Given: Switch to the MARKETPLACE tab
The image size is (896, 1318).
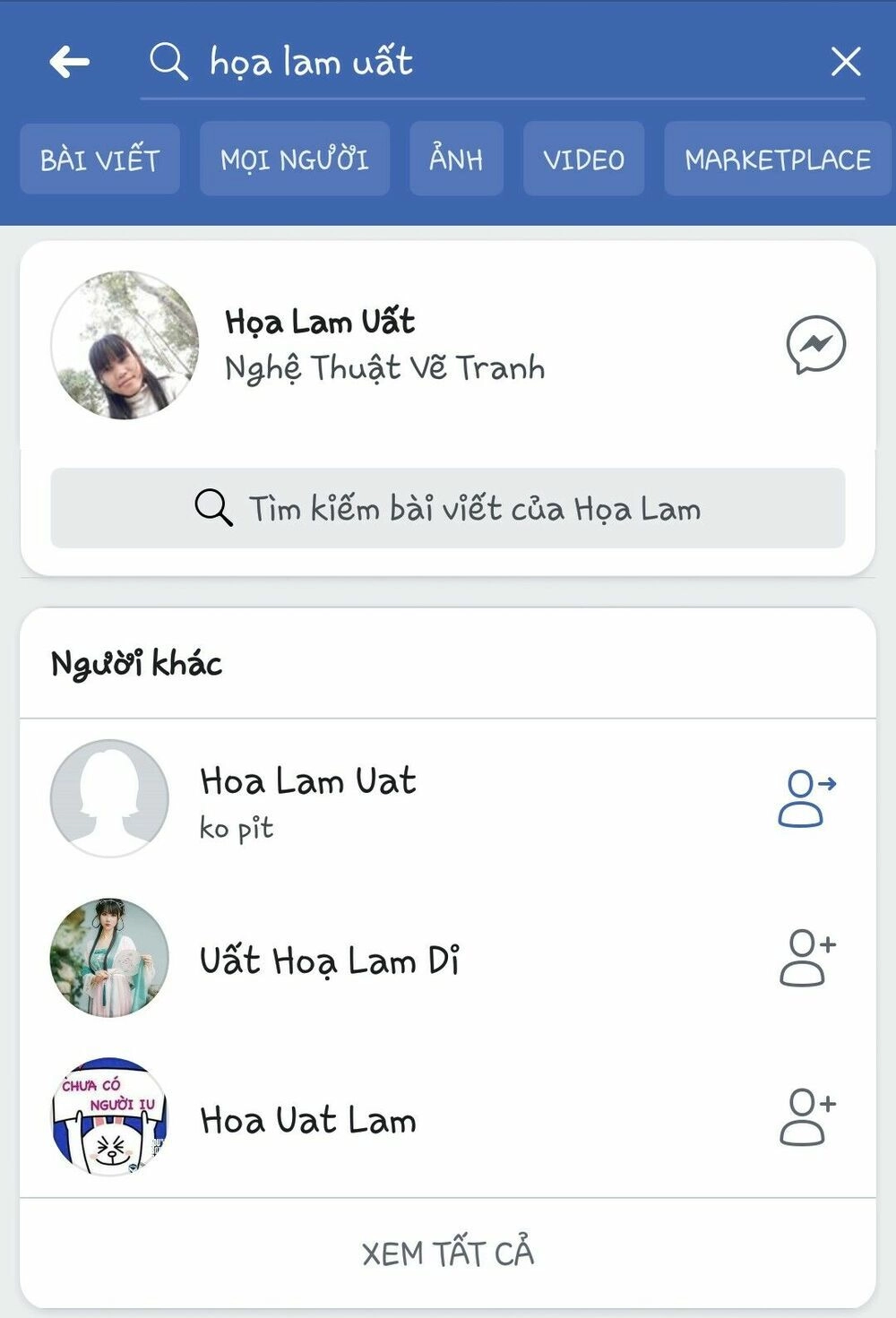Looking at the screenshot, I should coord(777,159).
